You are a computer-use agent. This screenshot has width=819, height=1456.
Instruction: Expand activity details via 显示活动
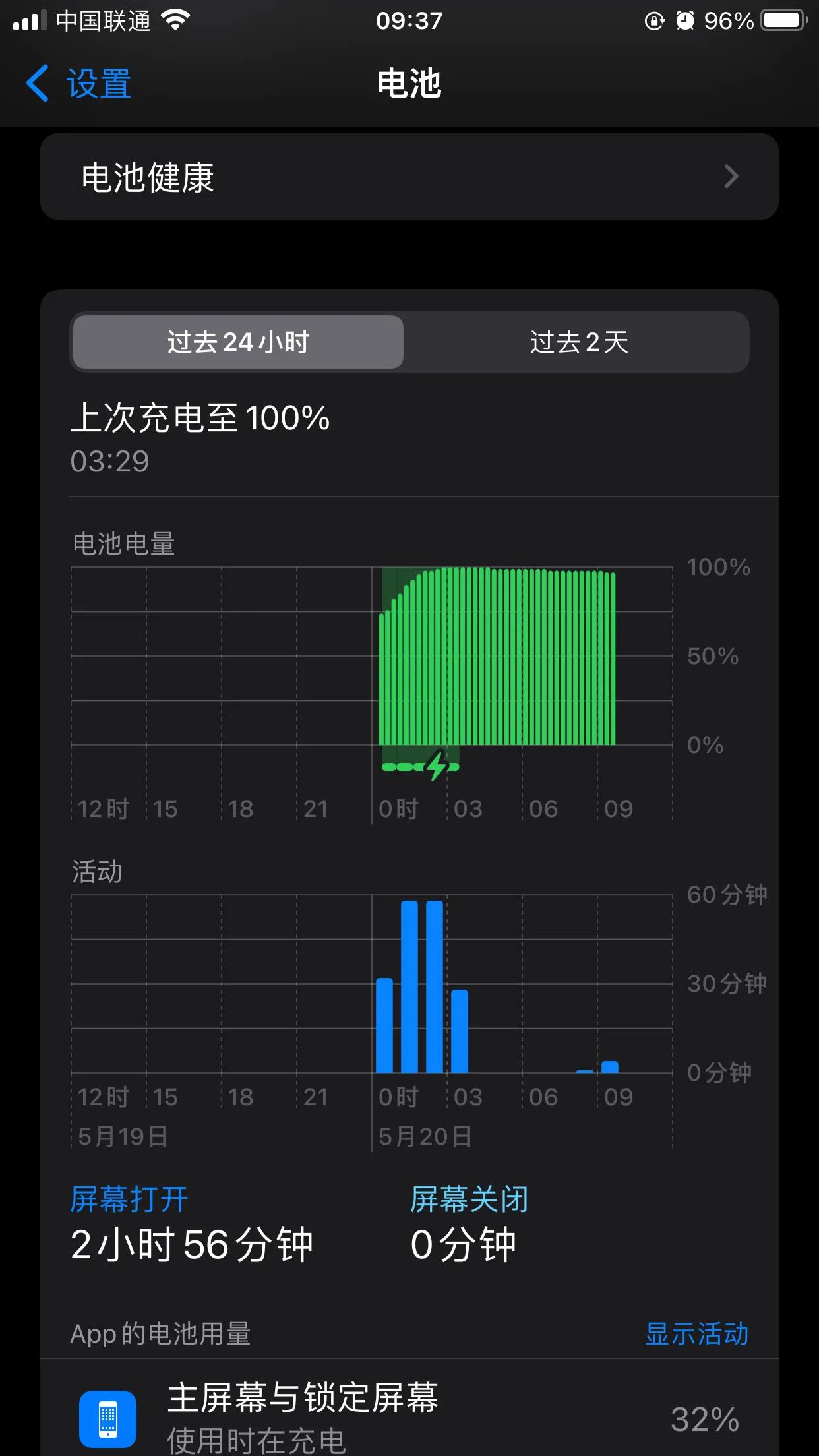click(x=697, y=1334)
